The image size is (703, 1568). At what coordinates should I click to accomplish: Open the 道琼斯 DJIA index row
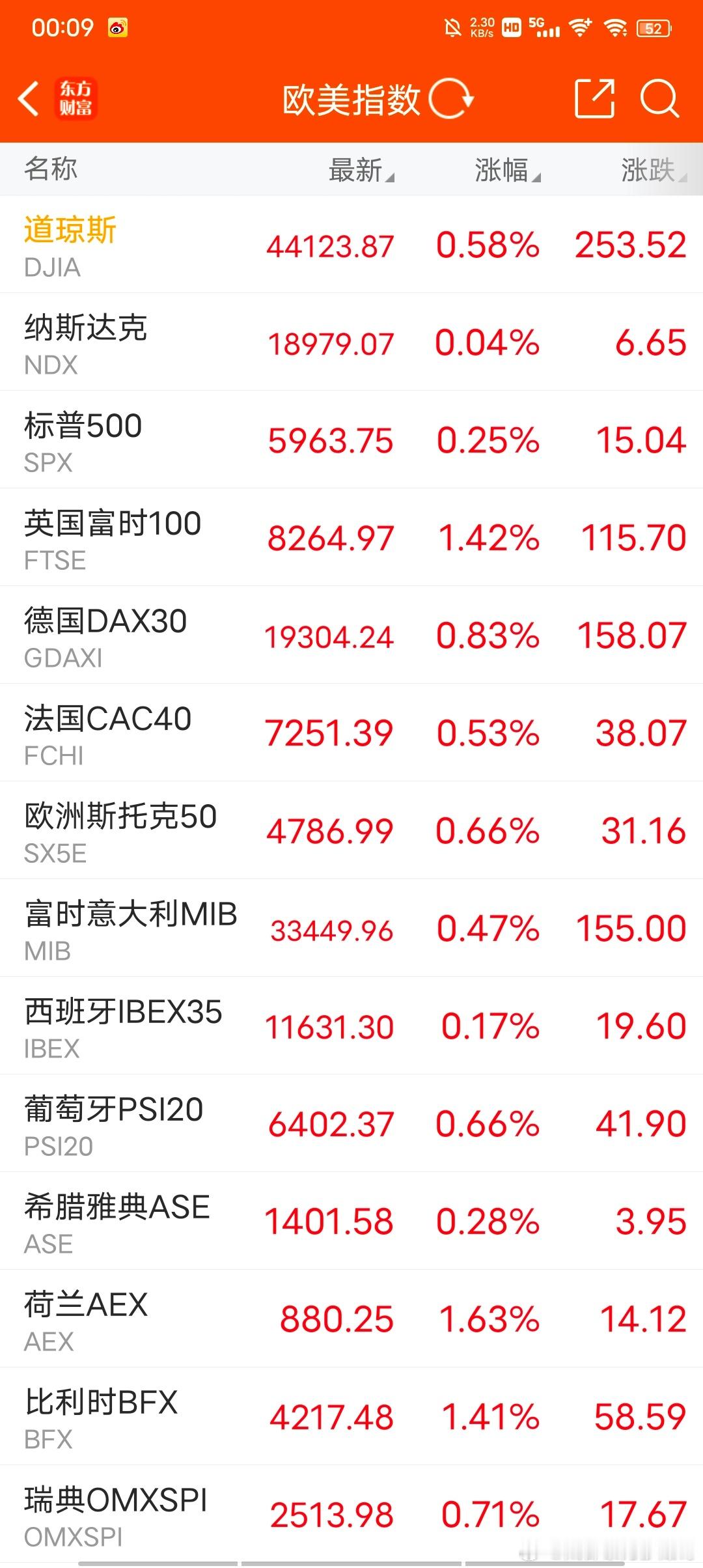351,245
